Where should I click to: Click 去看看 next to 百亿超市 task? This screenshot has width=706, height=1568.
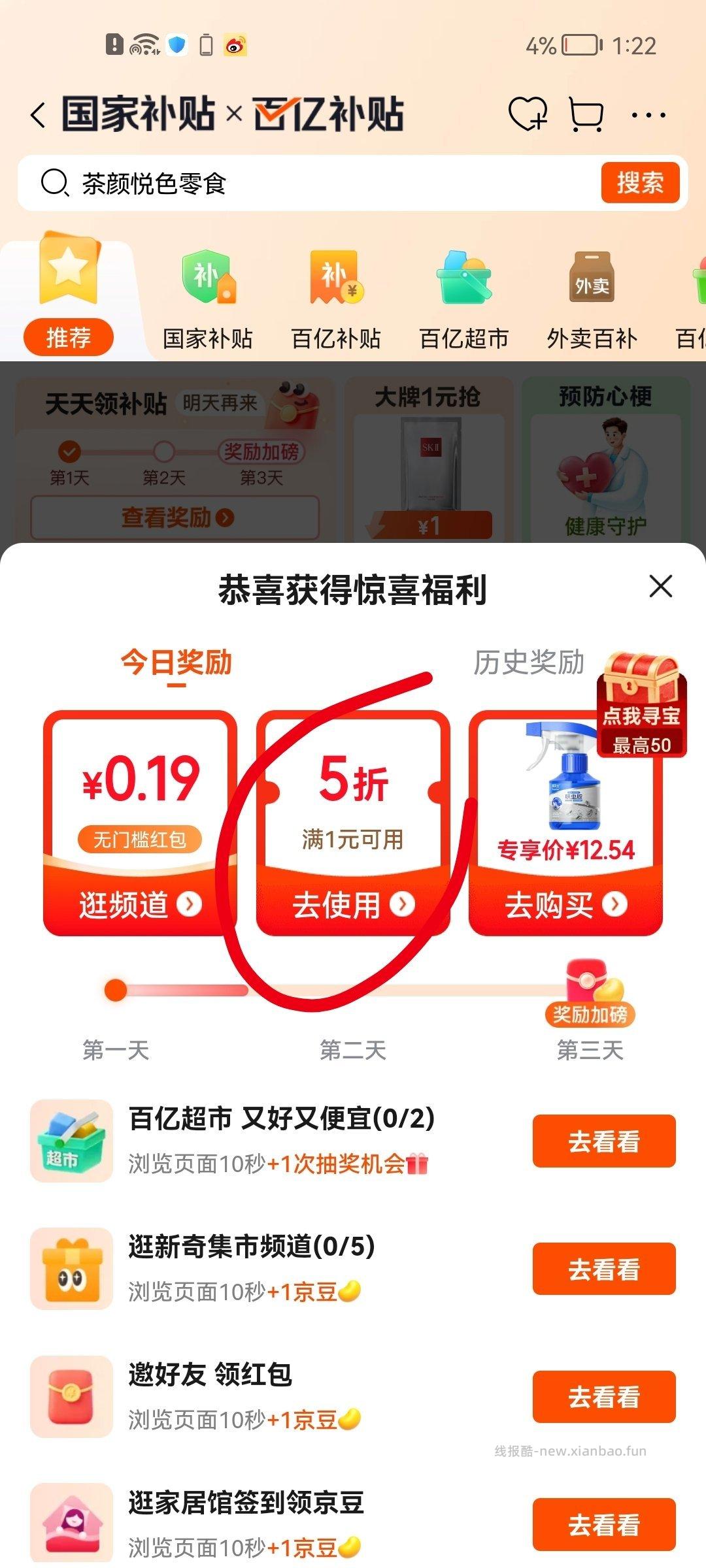[602, 1140]
